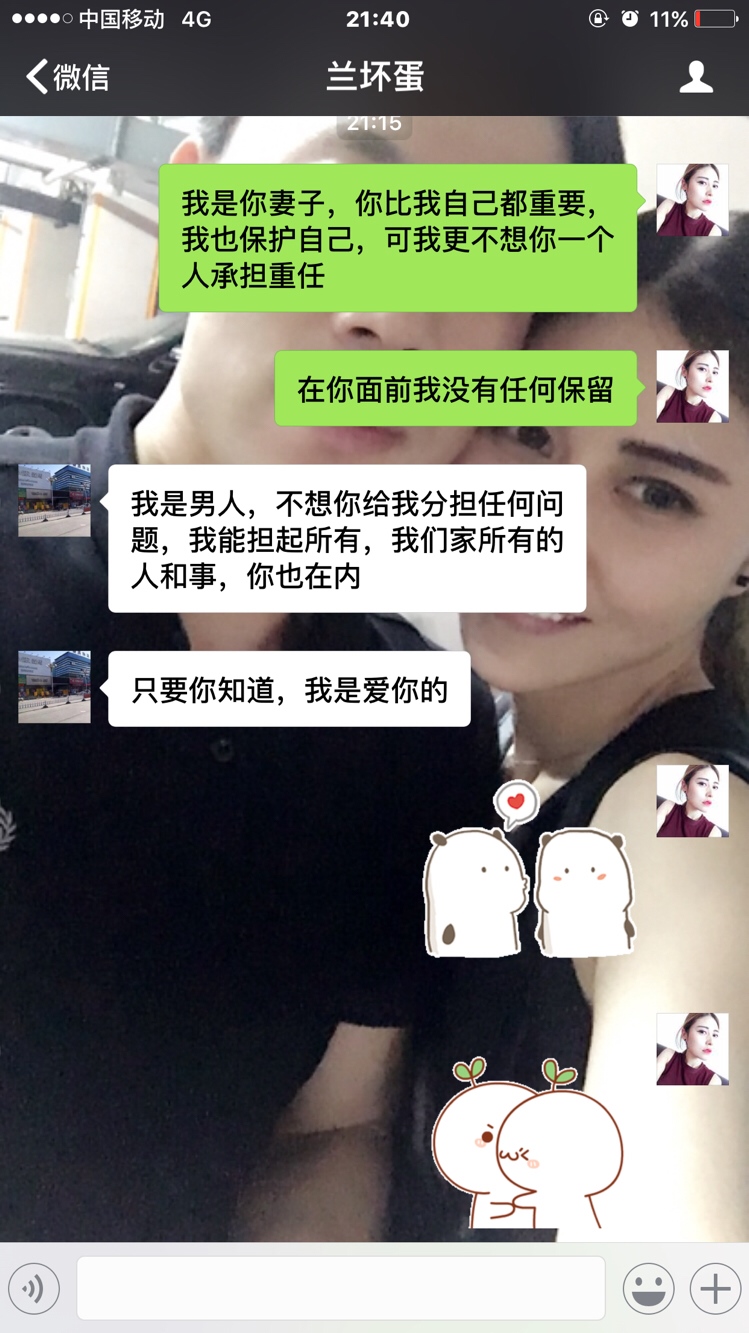Open the avatar beside 我是男人 message
Screen dimensions: 749x1333
point(54,500)
